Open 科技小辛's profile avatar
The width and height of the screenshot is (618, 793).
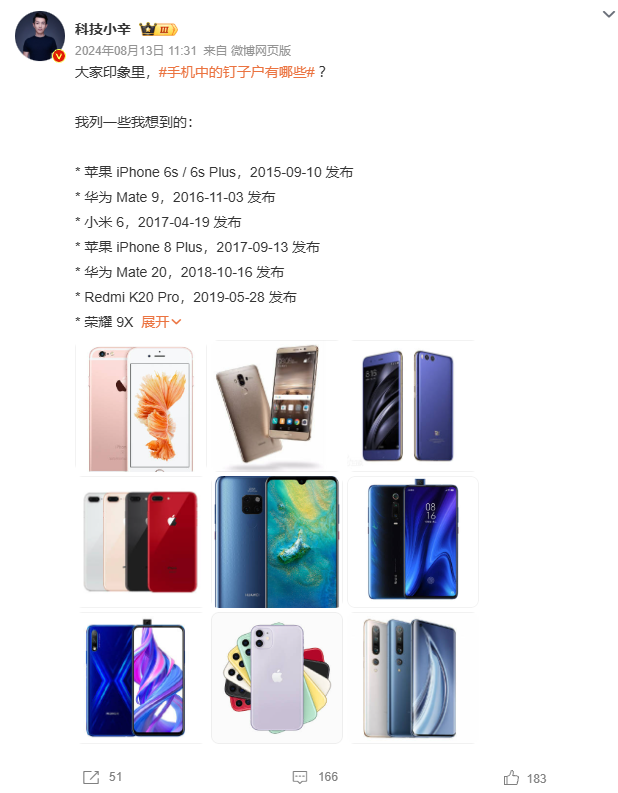(x=39, y=38)
